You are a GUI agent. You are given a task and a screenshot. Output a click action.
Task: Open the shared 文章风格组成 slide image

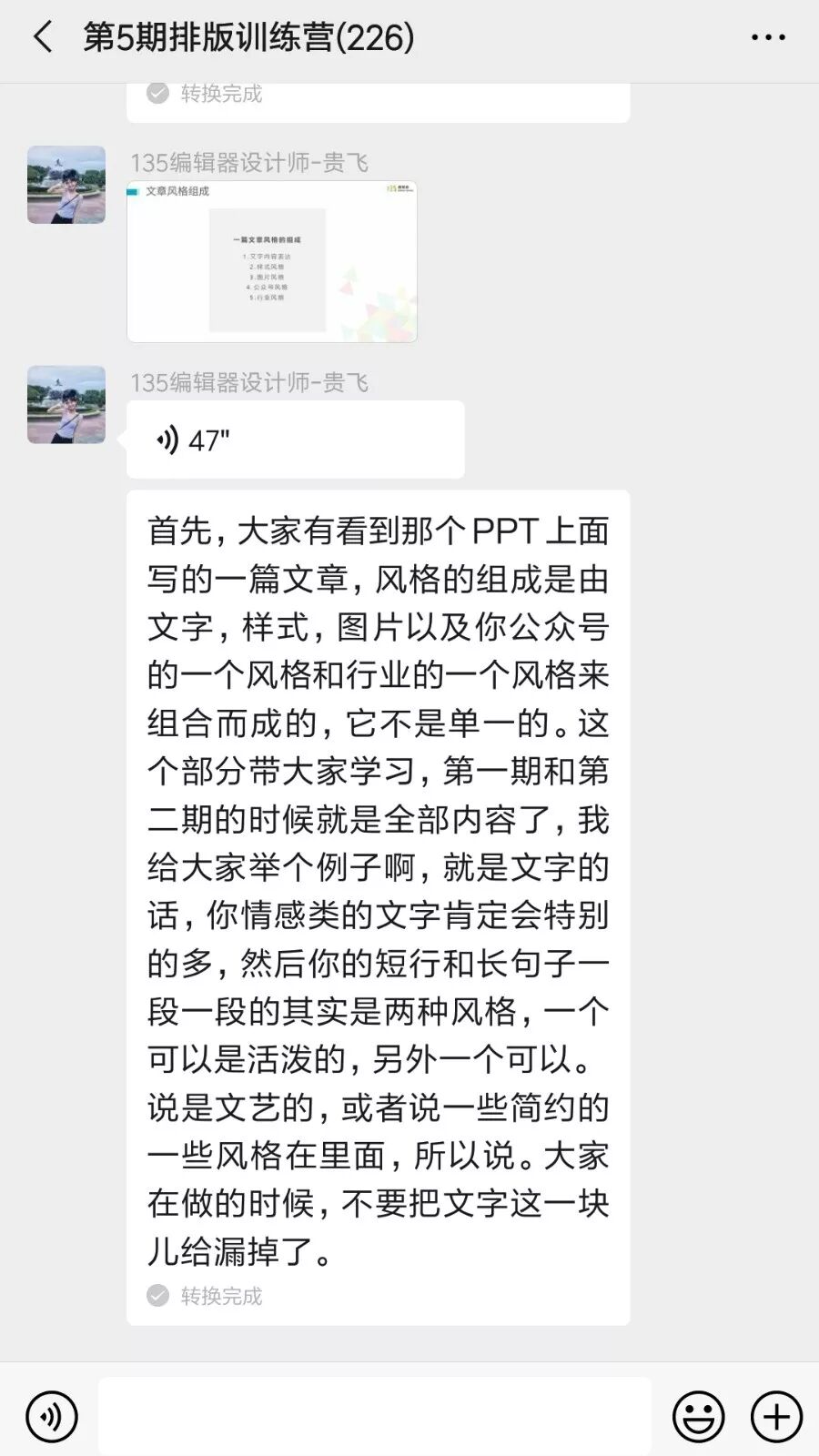[272, 262]
